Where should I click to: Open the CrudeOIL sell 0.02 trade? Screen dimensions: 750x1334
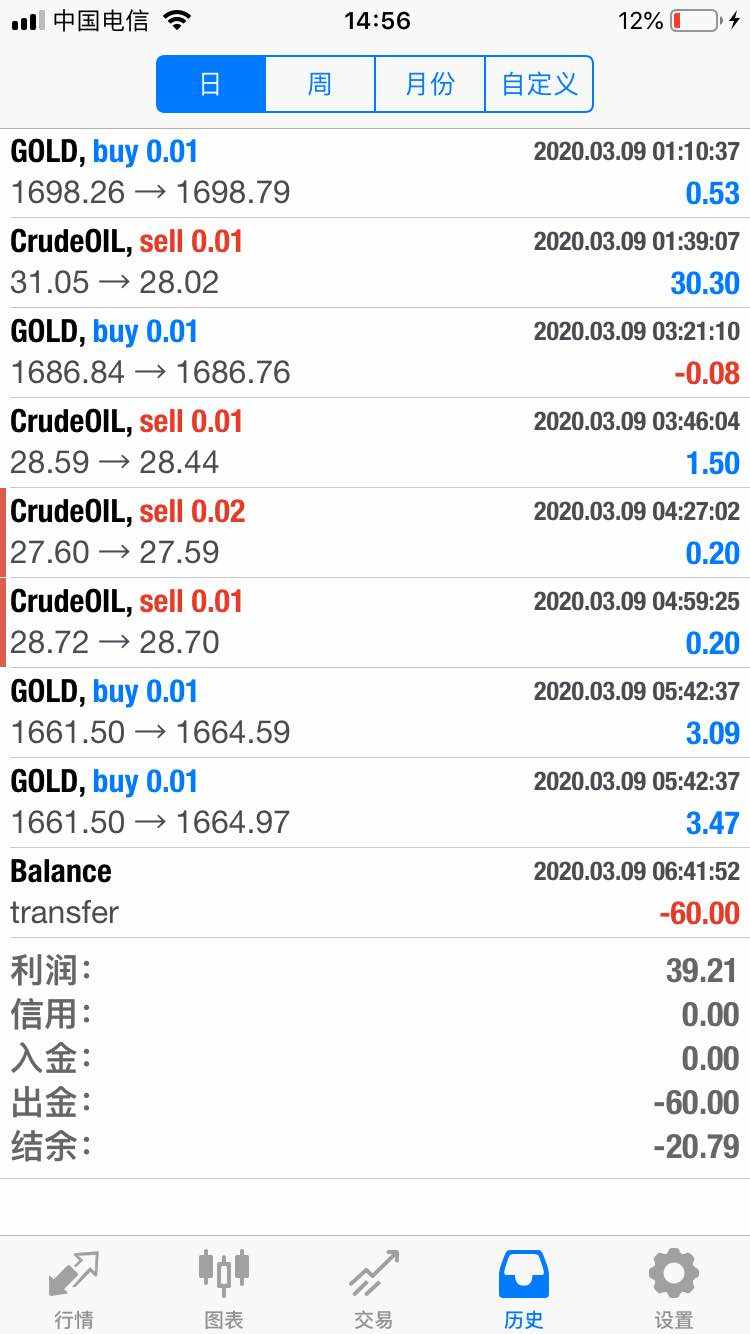coord(375,532)
